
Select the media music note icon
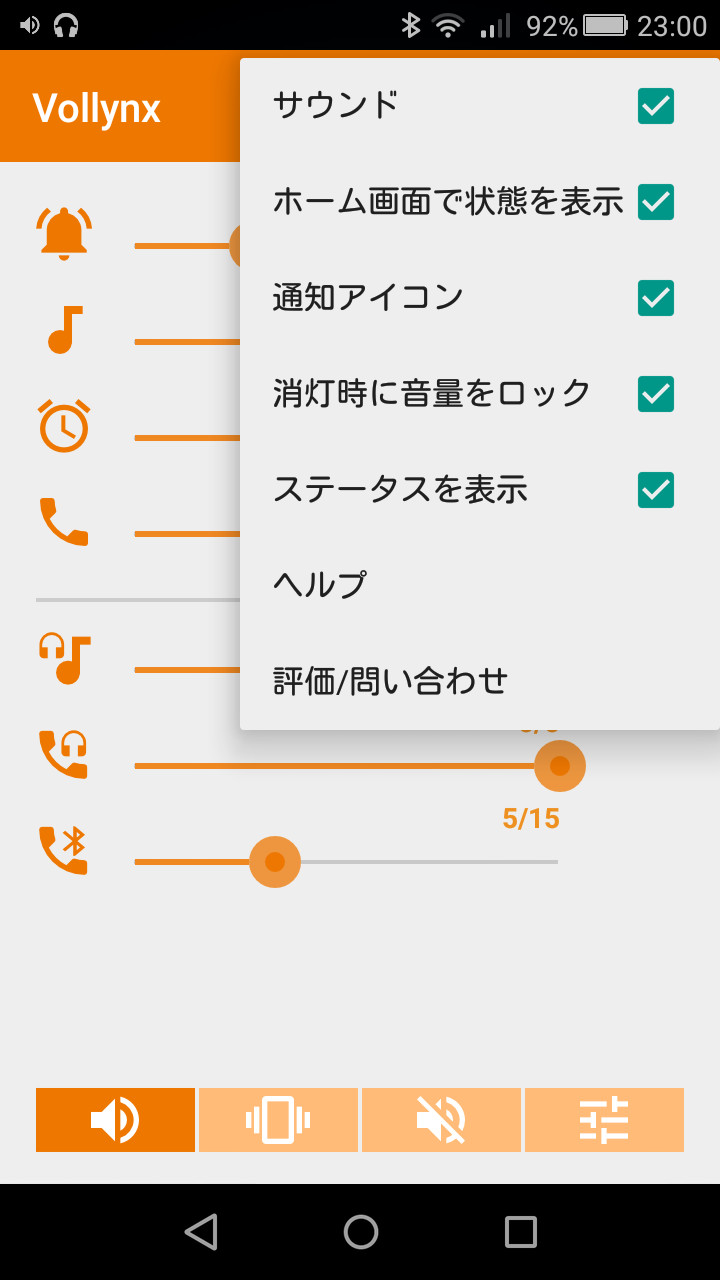click(x=64, y=330)
